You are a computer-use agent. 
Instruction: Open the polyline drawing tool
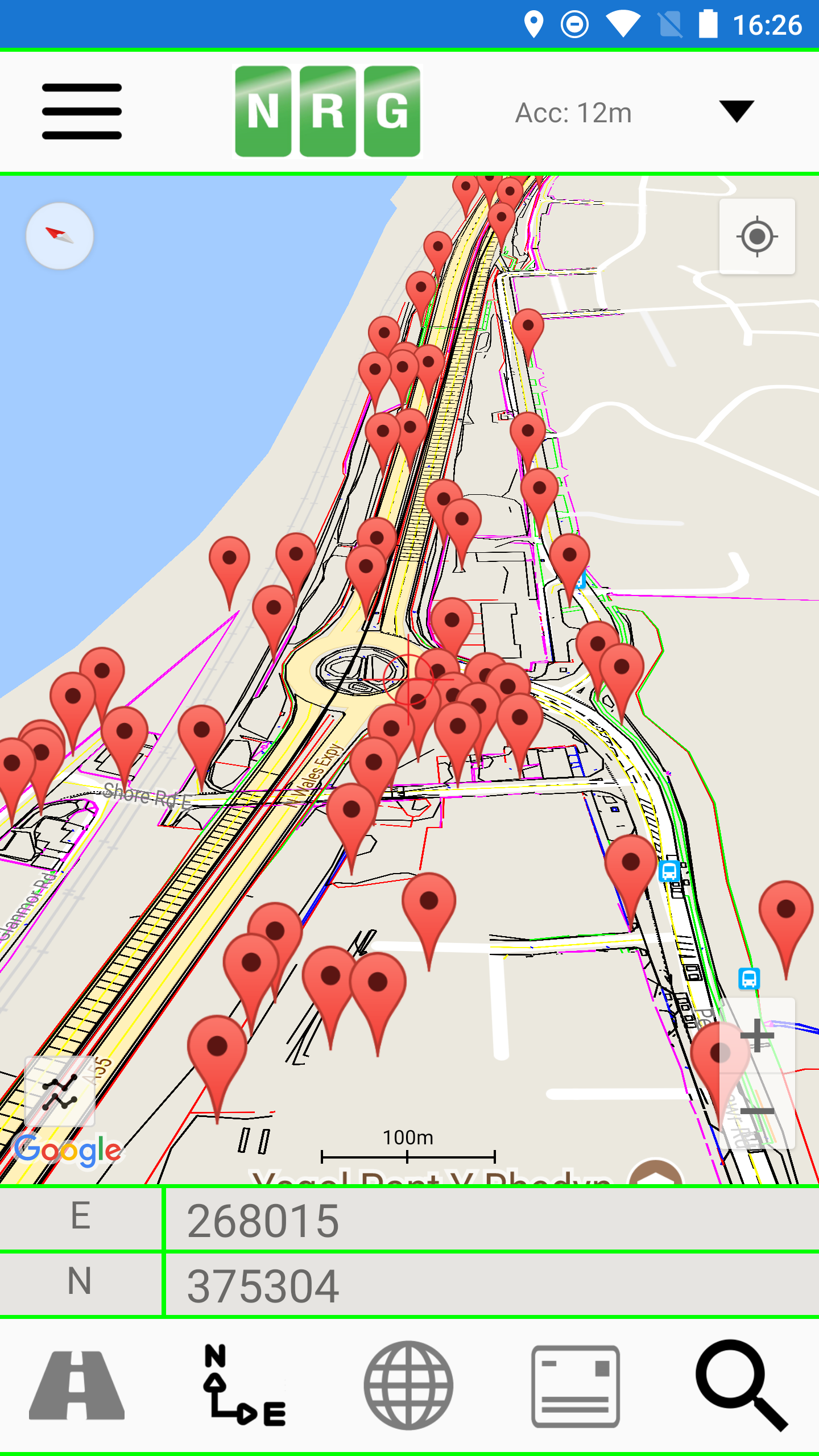[x=60, y=1091]
